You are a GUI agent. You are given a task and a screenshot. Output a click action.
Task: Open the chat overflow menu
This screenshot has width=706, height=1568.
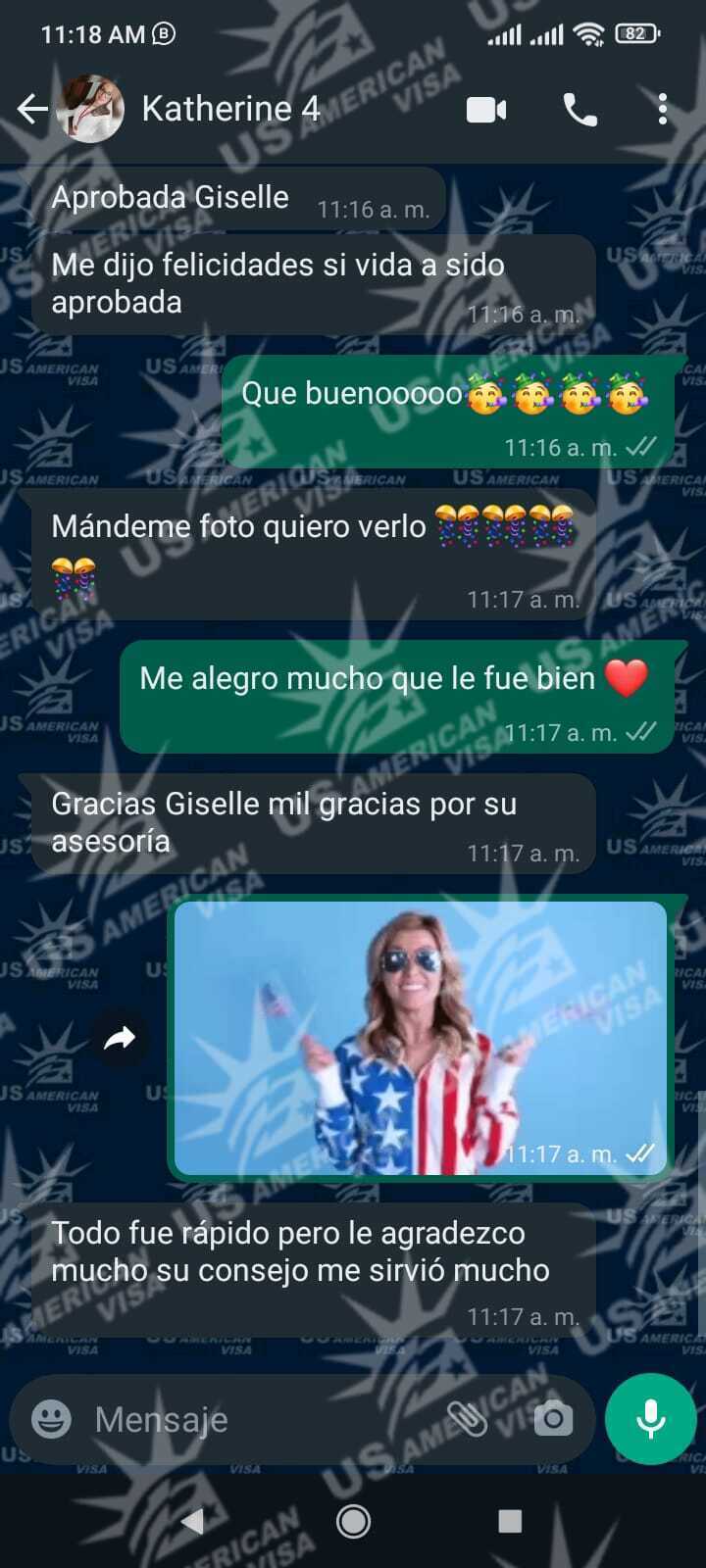663,110
